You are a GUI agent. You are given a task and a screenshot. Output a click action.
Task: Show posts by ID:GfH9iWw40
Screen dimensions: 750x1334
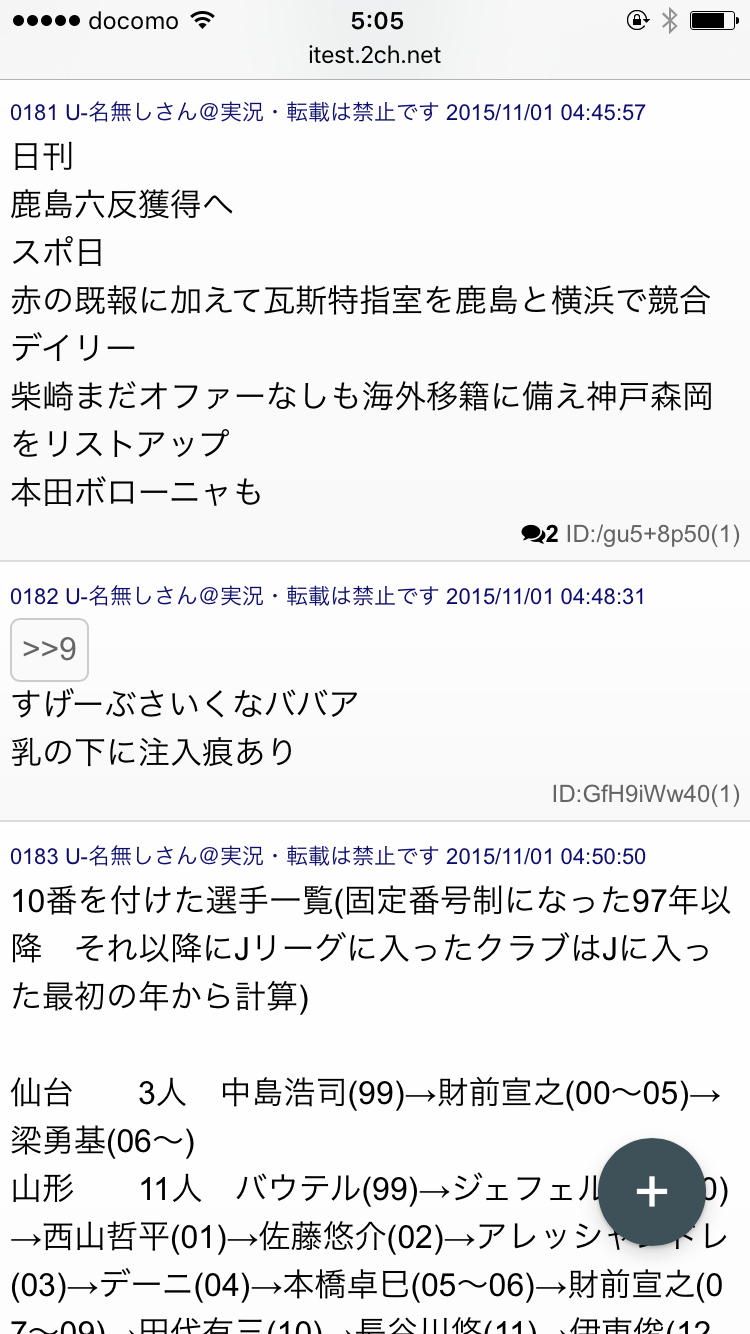[x=645, y=795]
